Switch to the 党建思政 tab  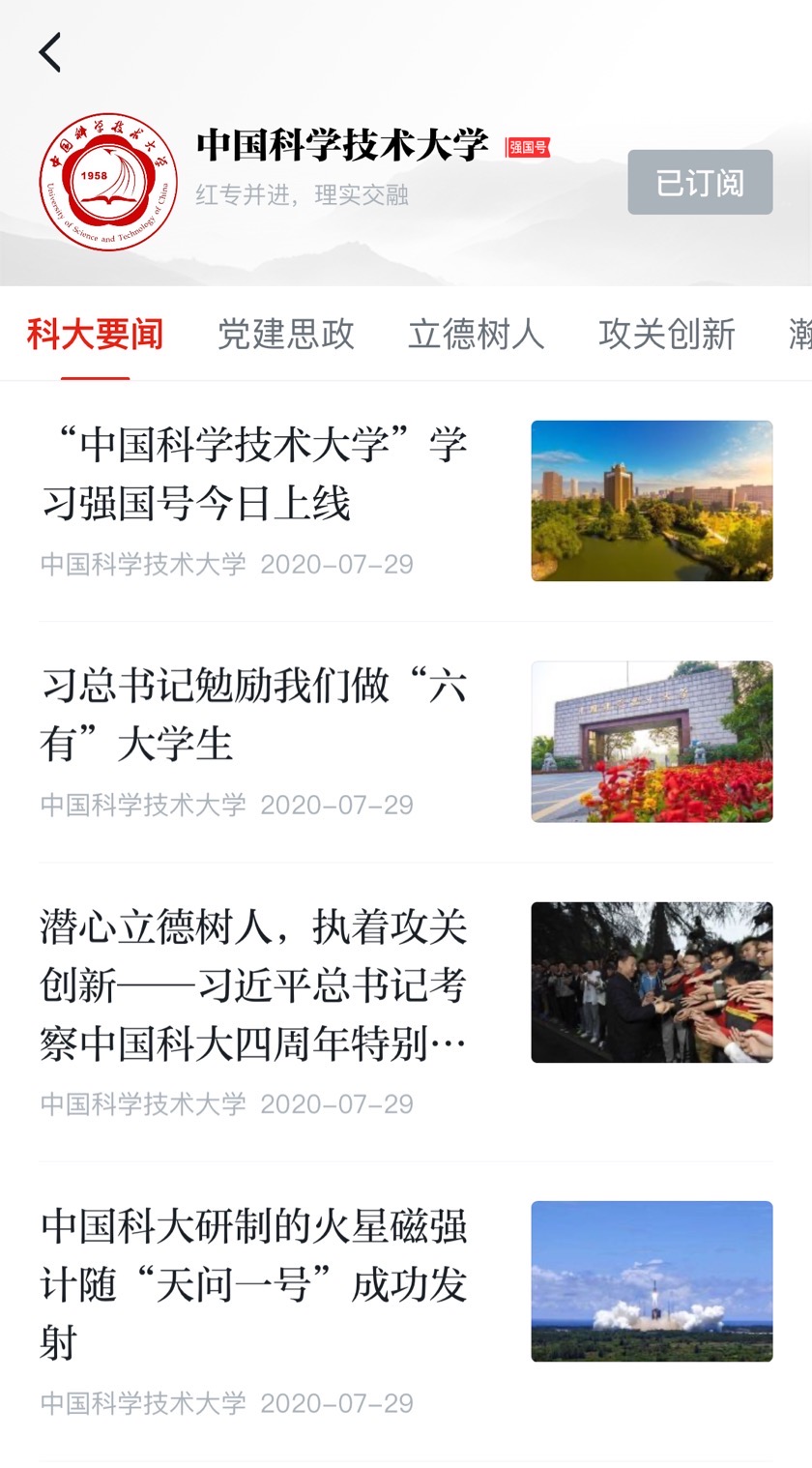coord(285,334)
